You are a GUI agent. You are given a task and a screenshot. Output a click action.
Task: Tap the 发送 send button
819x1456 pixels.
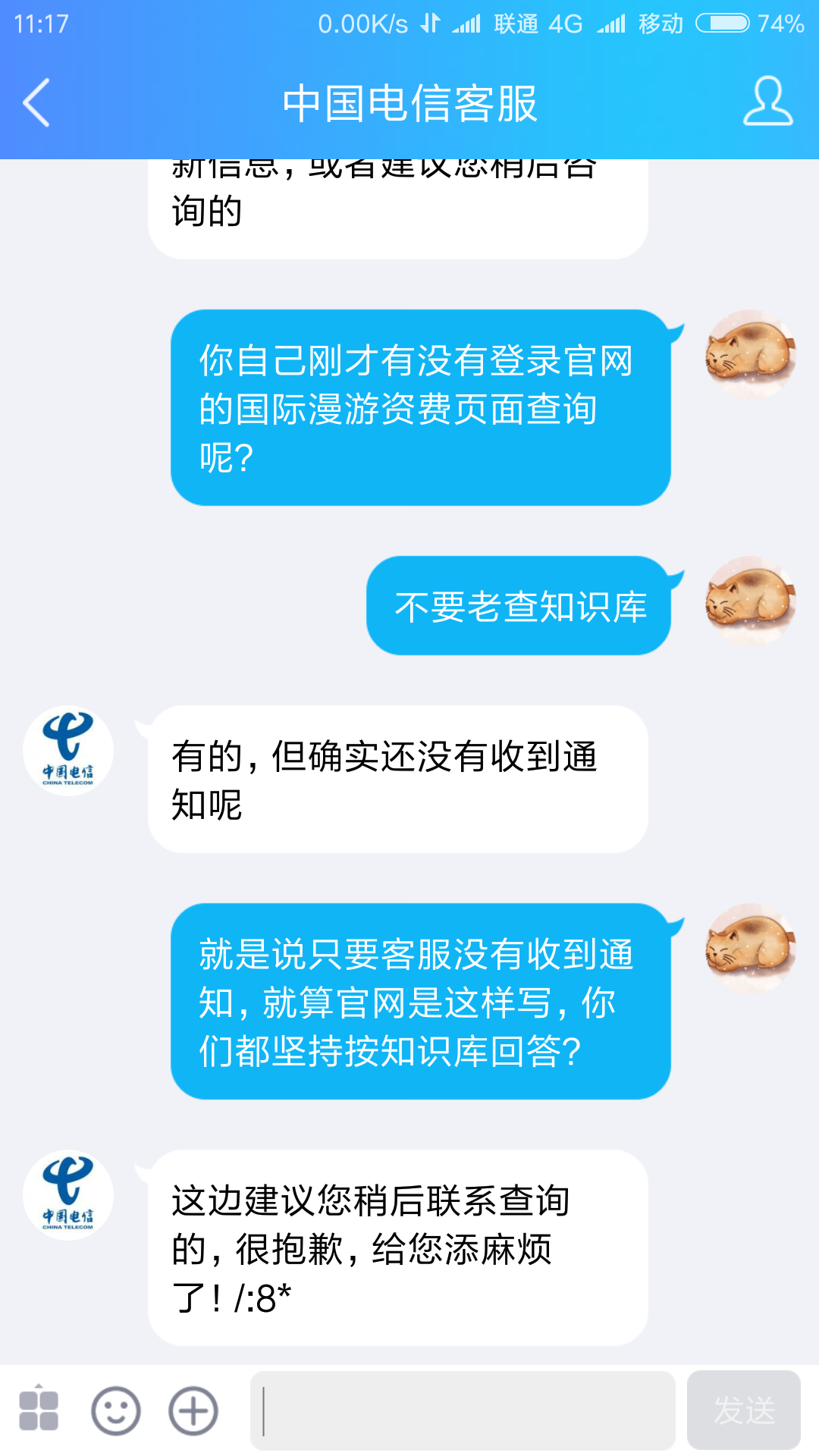(743, 1410)
